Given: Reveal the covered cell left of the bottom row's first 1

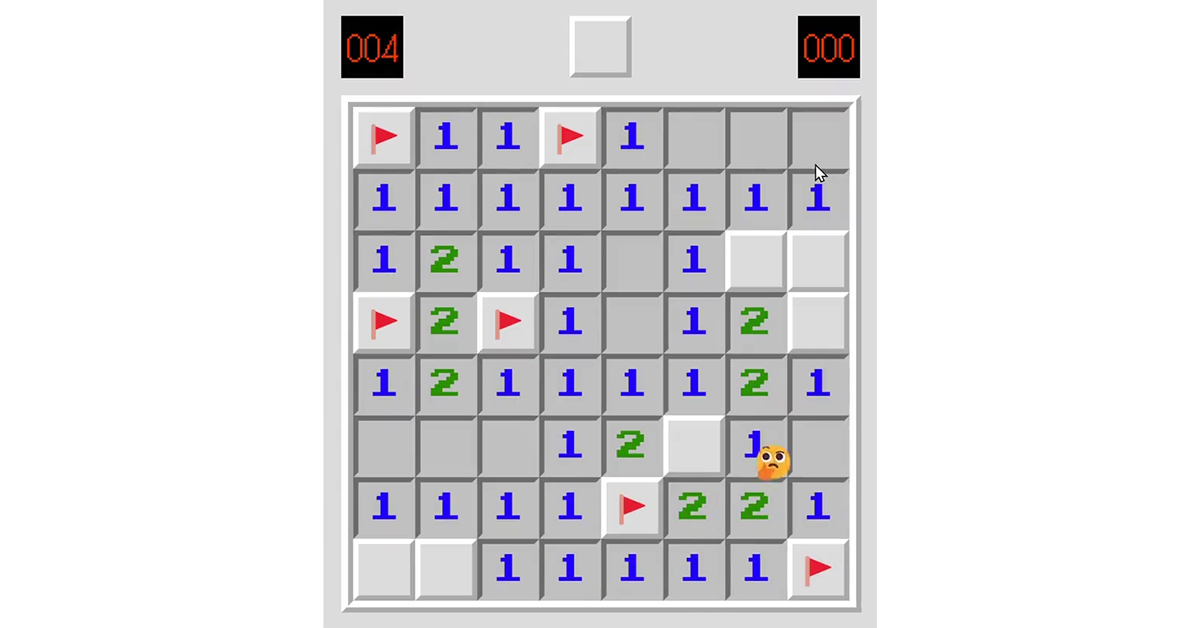Looking at the screenshot, I should [x=446, y=569].
